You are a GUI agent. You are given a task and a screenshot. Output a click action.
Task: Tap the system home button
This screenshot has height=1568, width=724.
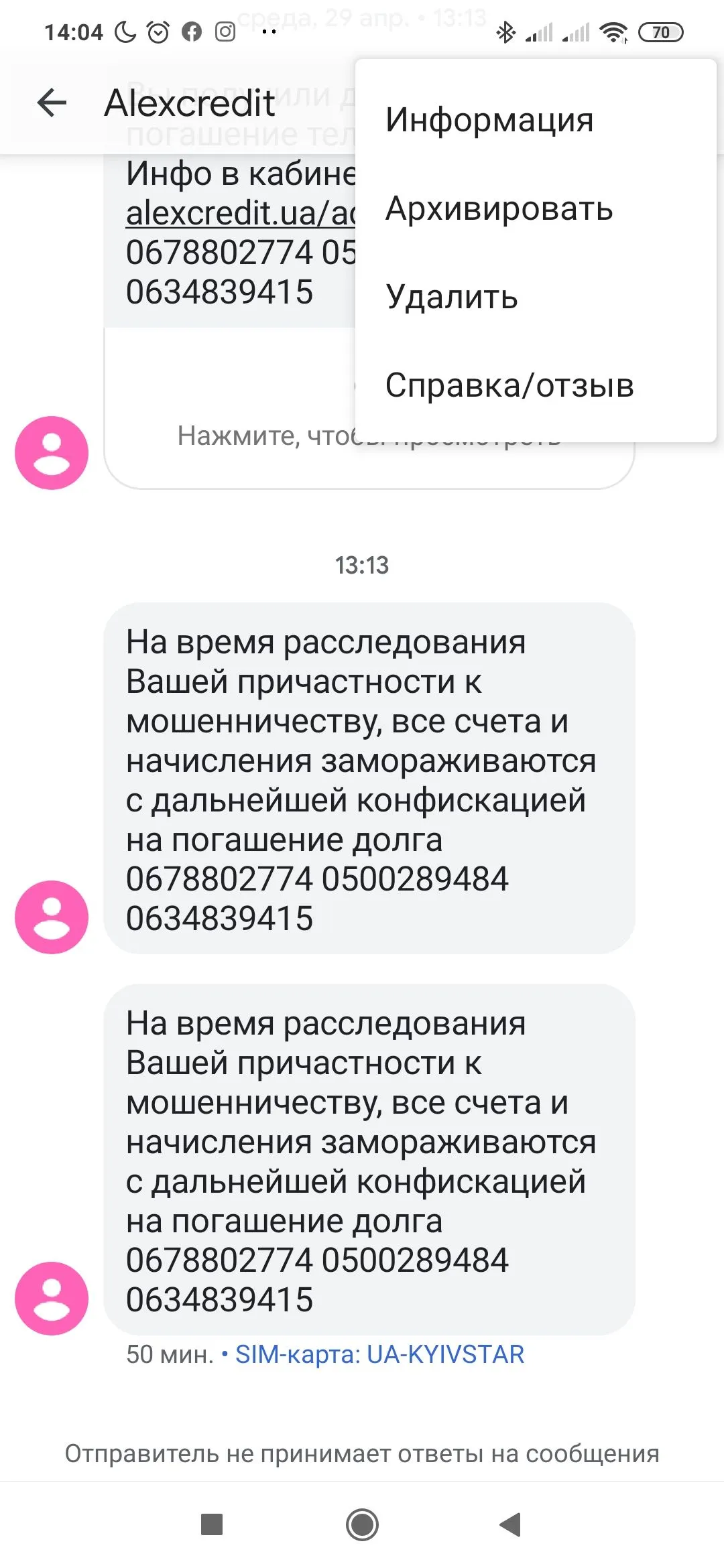pos(362,1524)
